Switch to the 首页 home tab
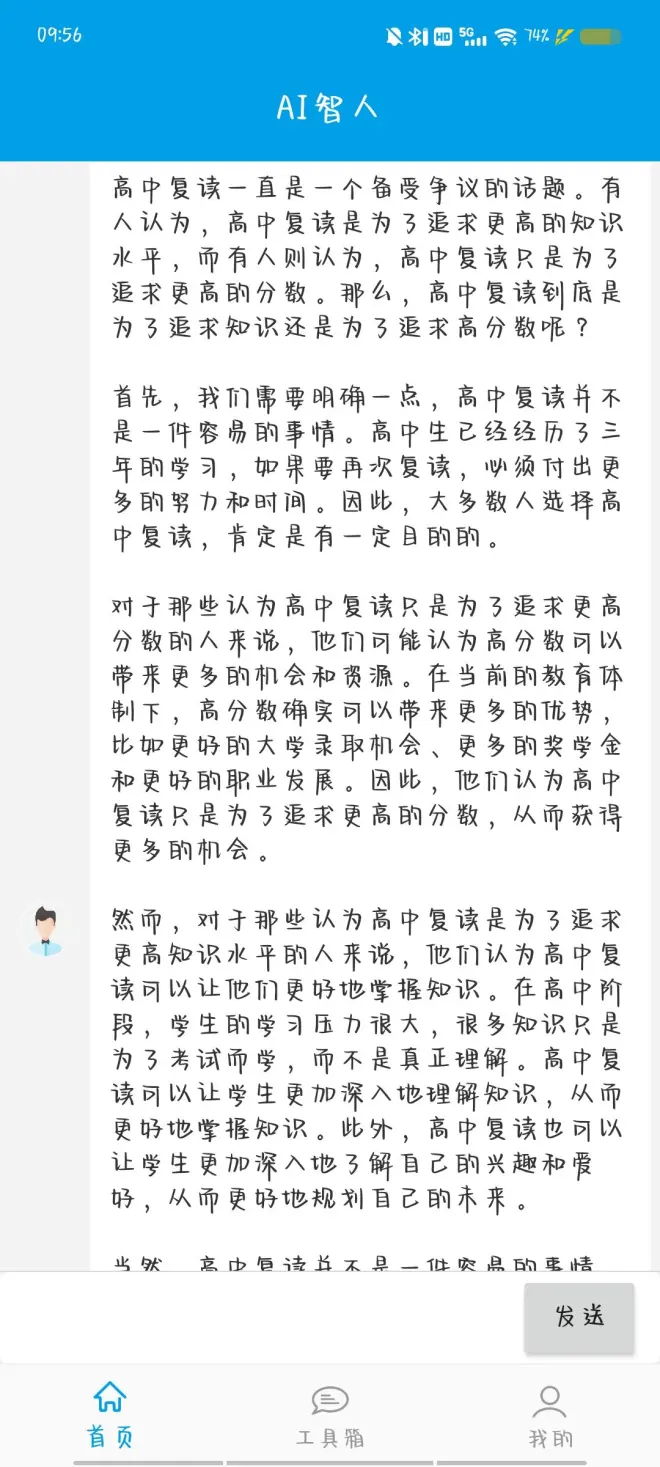The image size is (660, 1467). 110,1415
